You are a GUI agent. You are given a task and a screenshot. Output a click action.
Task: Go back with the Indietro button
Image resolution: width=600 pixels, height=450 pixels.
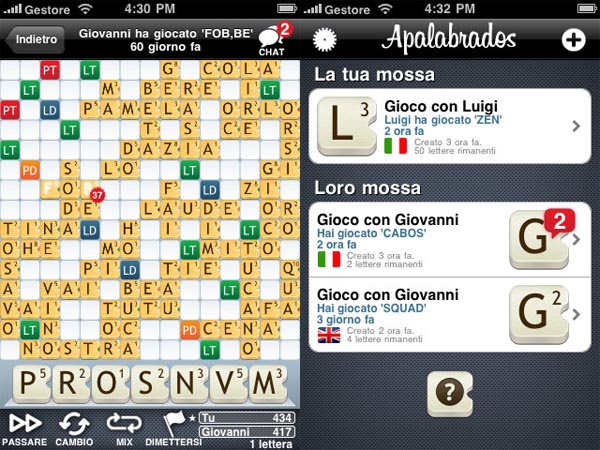(x=35, y=40)
